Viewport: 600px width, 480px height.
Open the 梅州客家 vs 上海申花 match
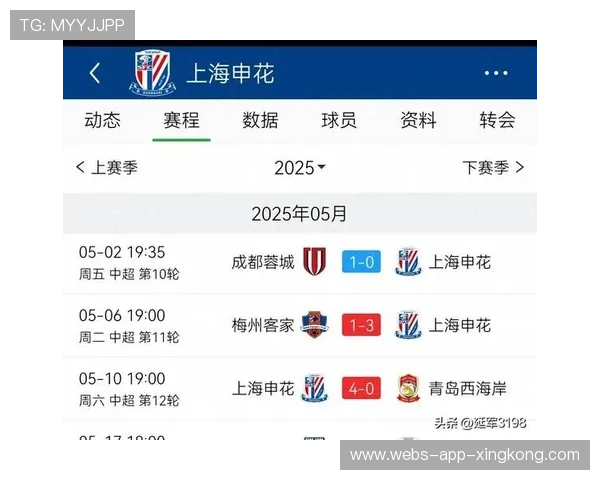[x=300, y=325]
